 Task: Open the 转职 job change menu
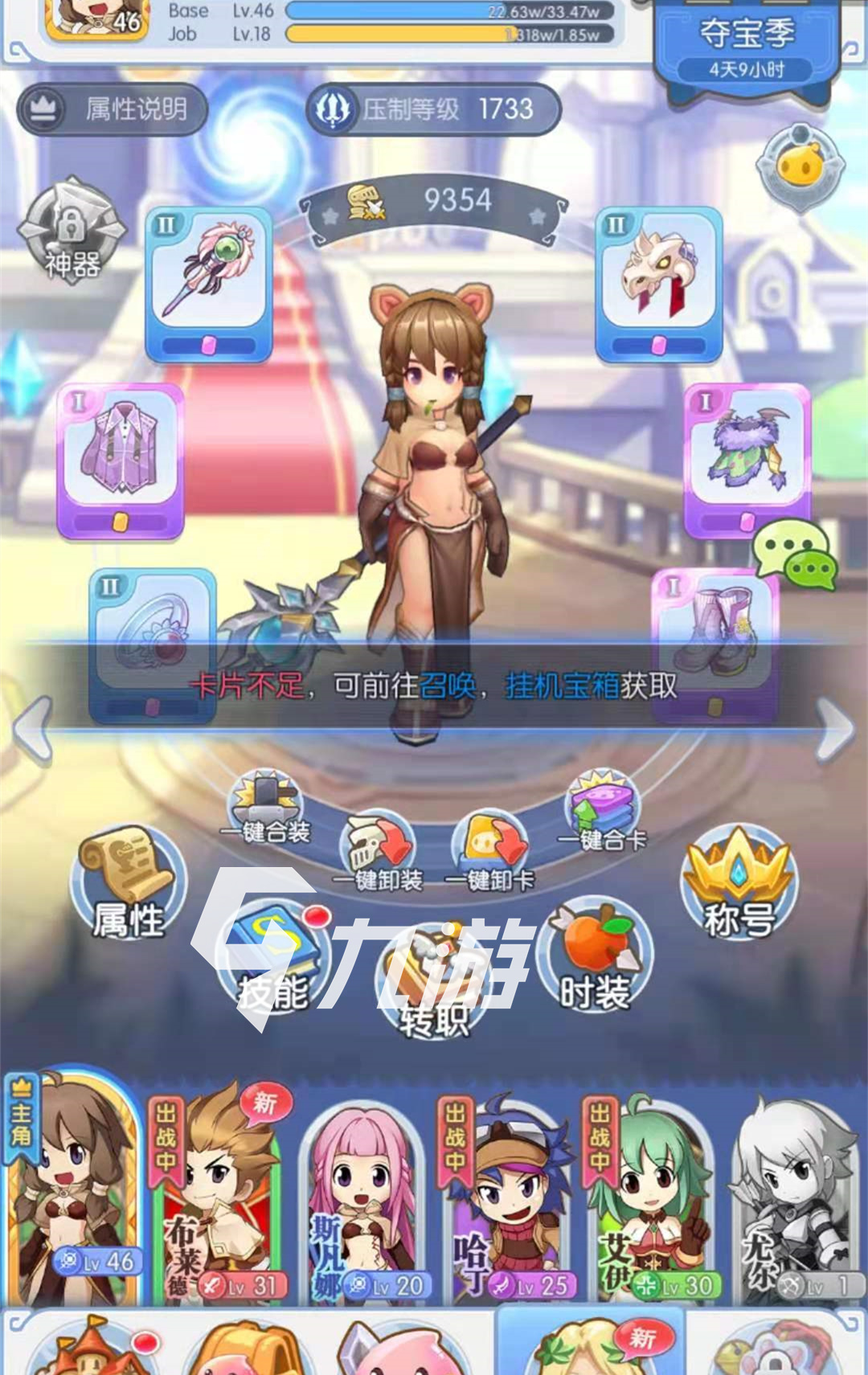pos(434,984)
